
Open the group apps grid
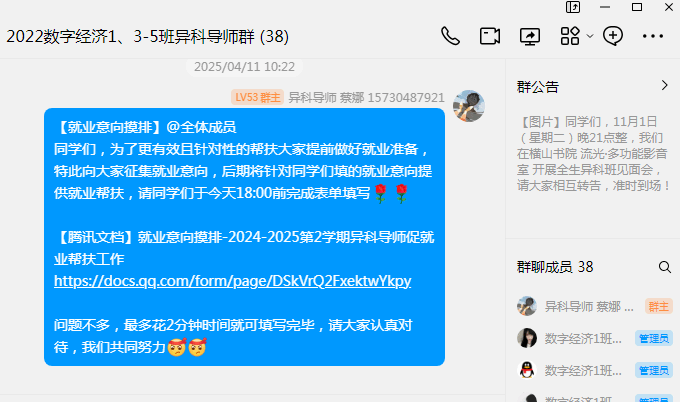click(x=569, y=36)
